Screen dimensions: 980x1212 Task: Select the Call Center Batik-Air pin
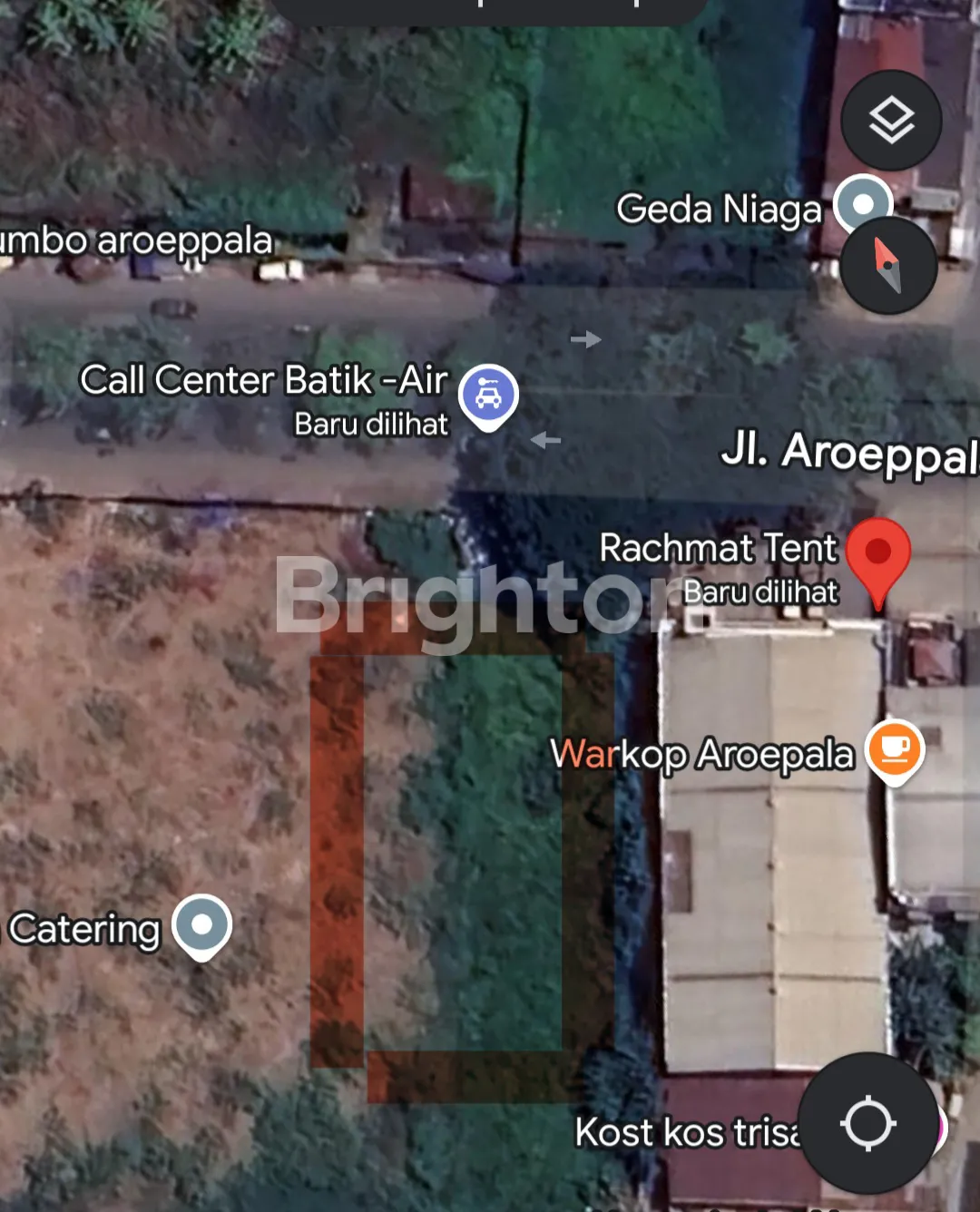(488, 396)
